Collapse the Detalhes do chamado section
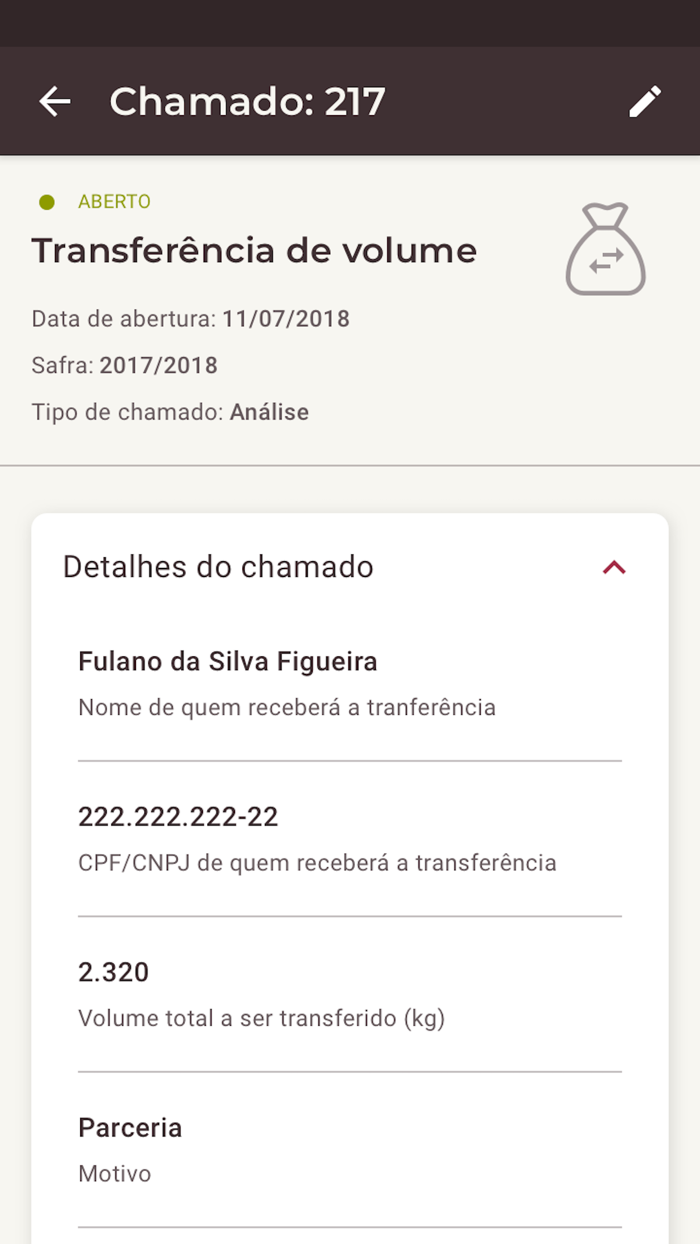Viewport: 700px width, 1244px height. click(x=614, y=568)
